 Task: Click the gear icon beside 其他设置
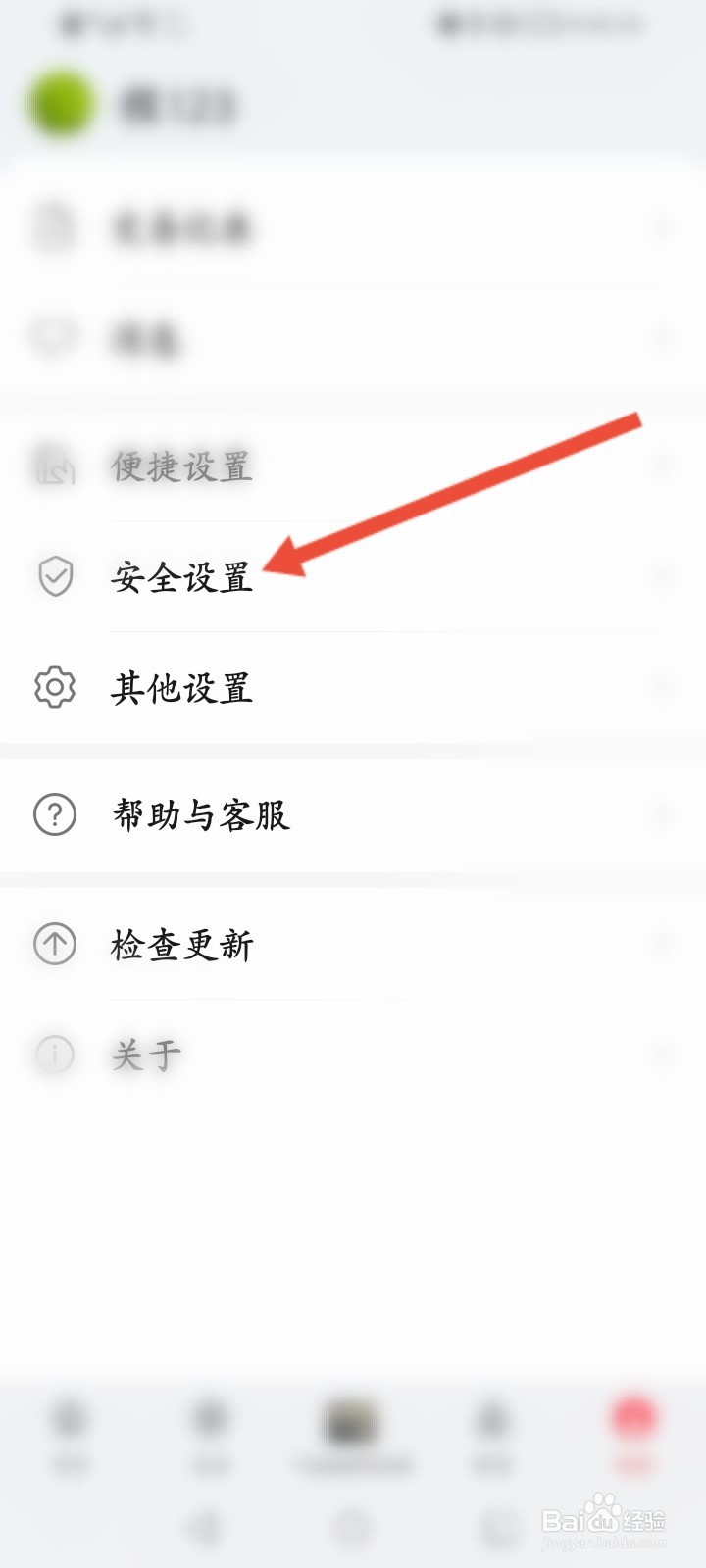[x=56, y=688]
